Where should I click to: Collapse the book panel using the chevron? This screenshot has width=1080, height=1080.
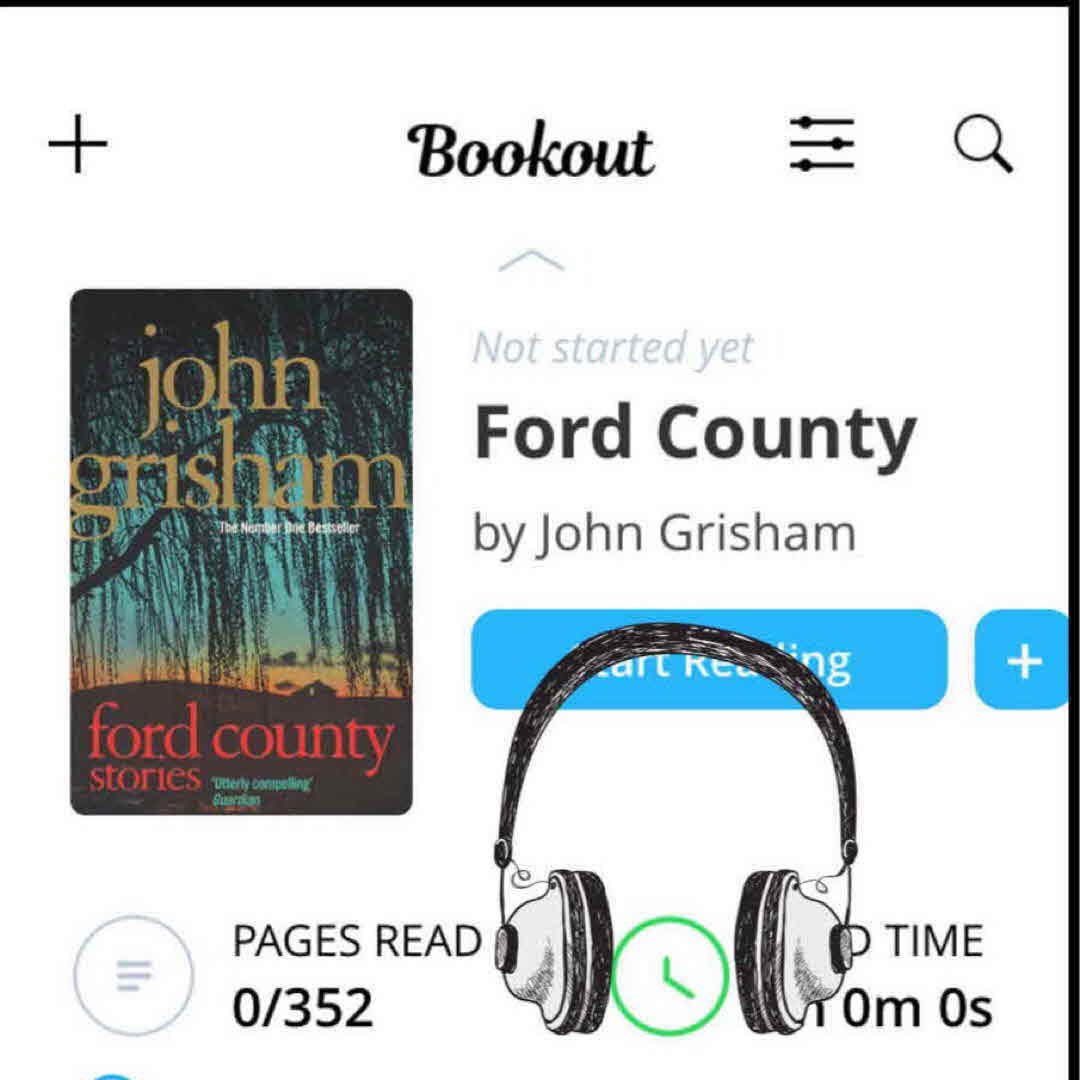coord(531,262)
